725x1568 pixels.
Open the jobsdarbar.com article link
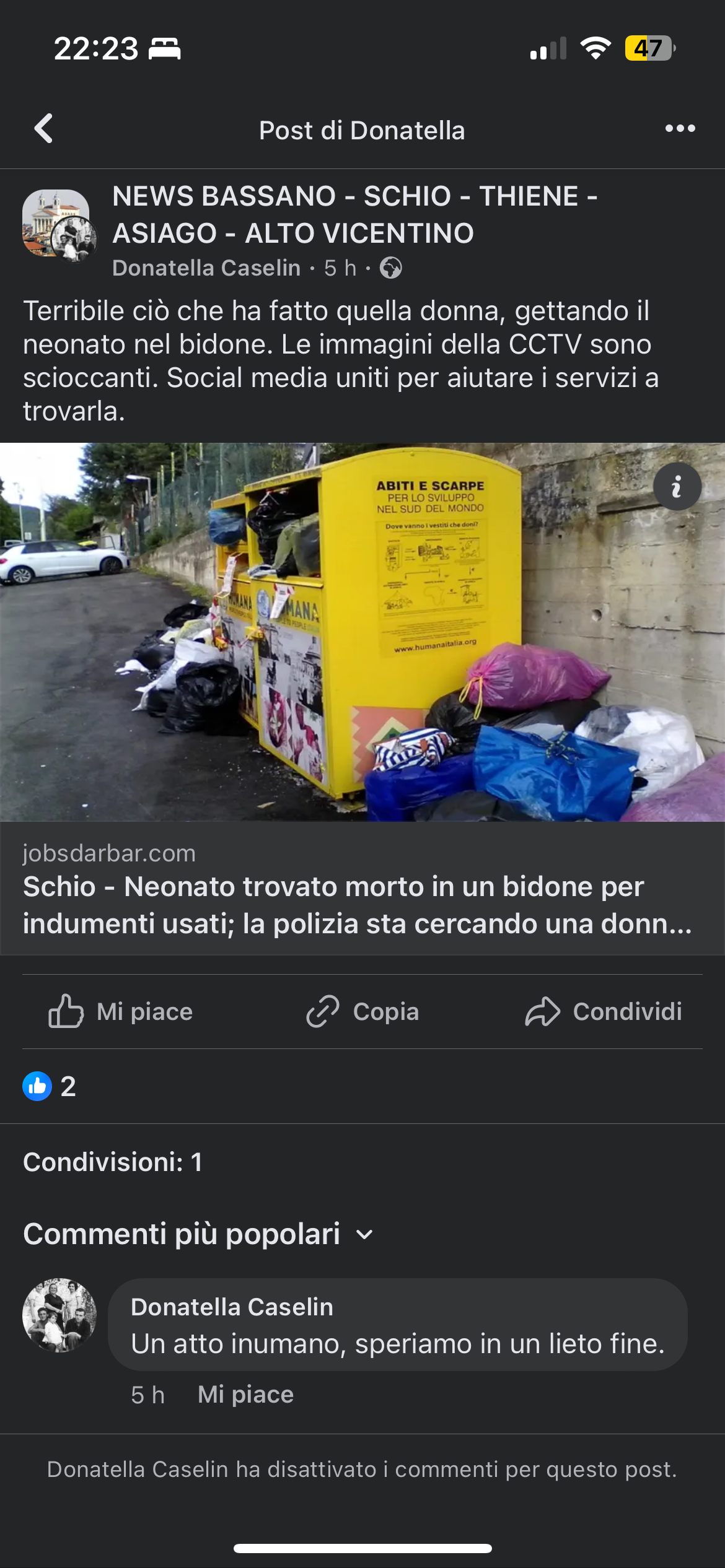pyautogui.click(x=362, y=888)
